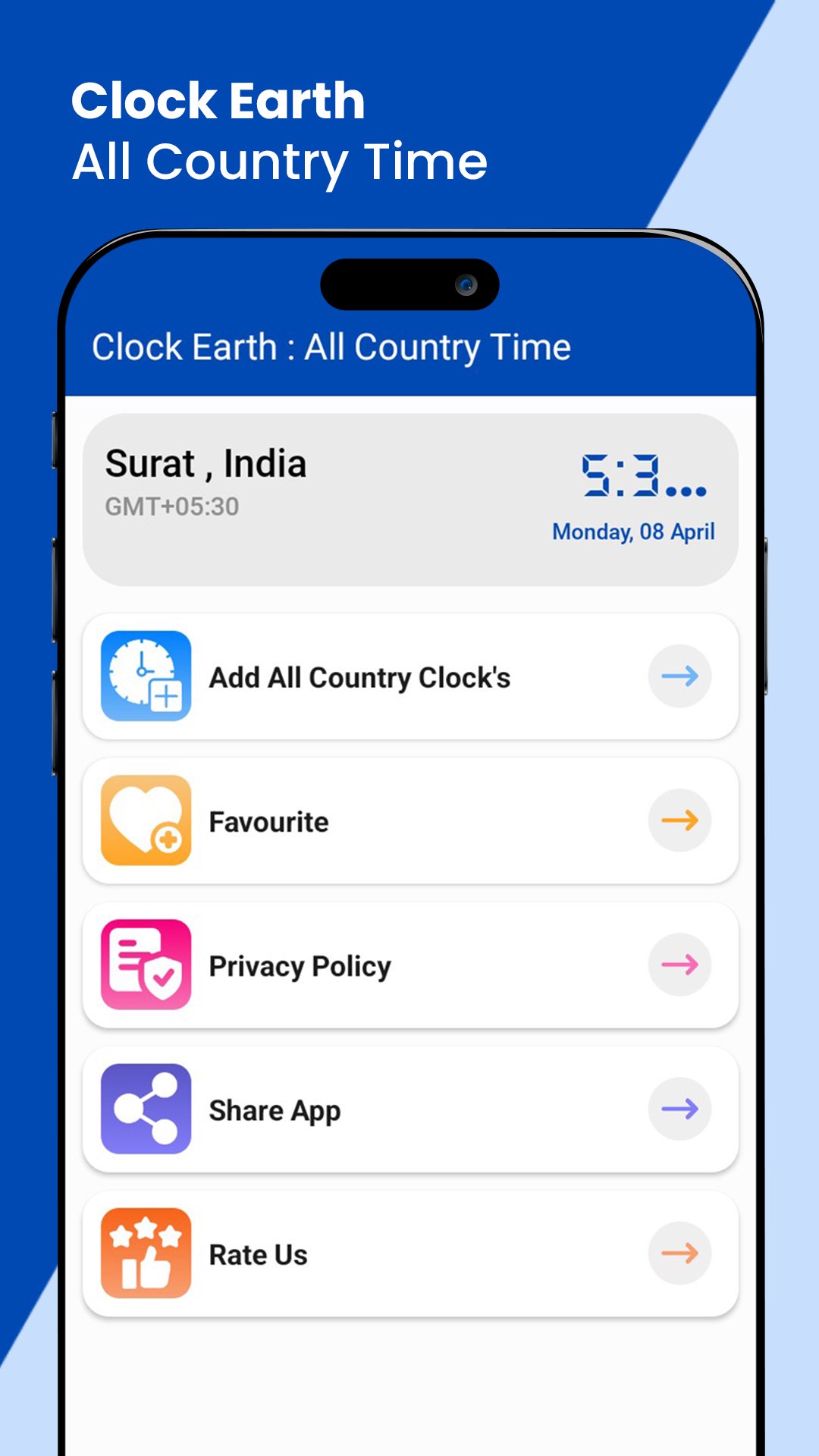The width and height of the screenshot is (819, 1456).
Task: Select the Share App network icon
Action: tap(146, 1109)
